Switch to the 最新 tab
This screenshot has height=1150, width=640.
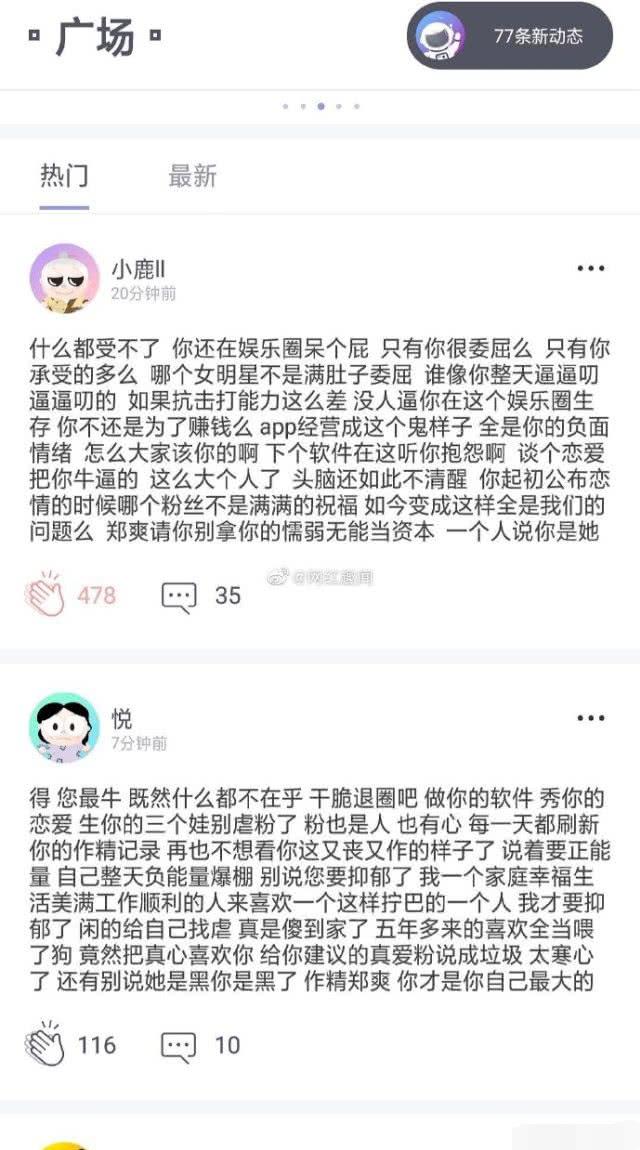coord(192,176)
